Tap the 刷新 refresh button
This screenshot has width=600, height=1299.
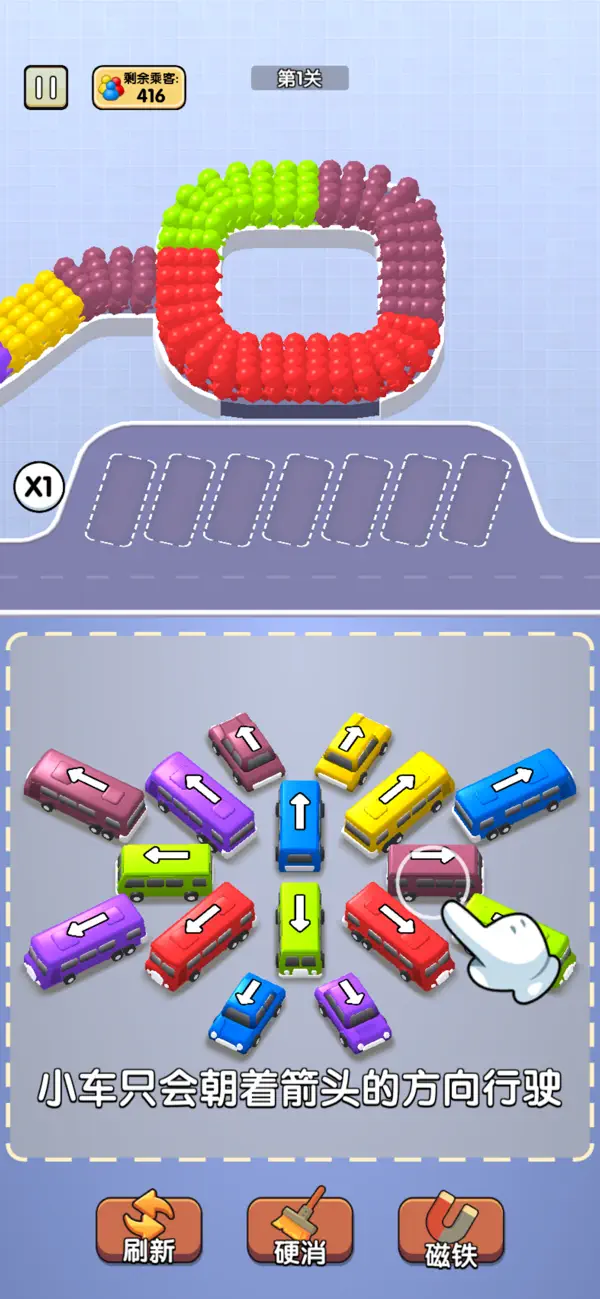(x=149, y=1229)
